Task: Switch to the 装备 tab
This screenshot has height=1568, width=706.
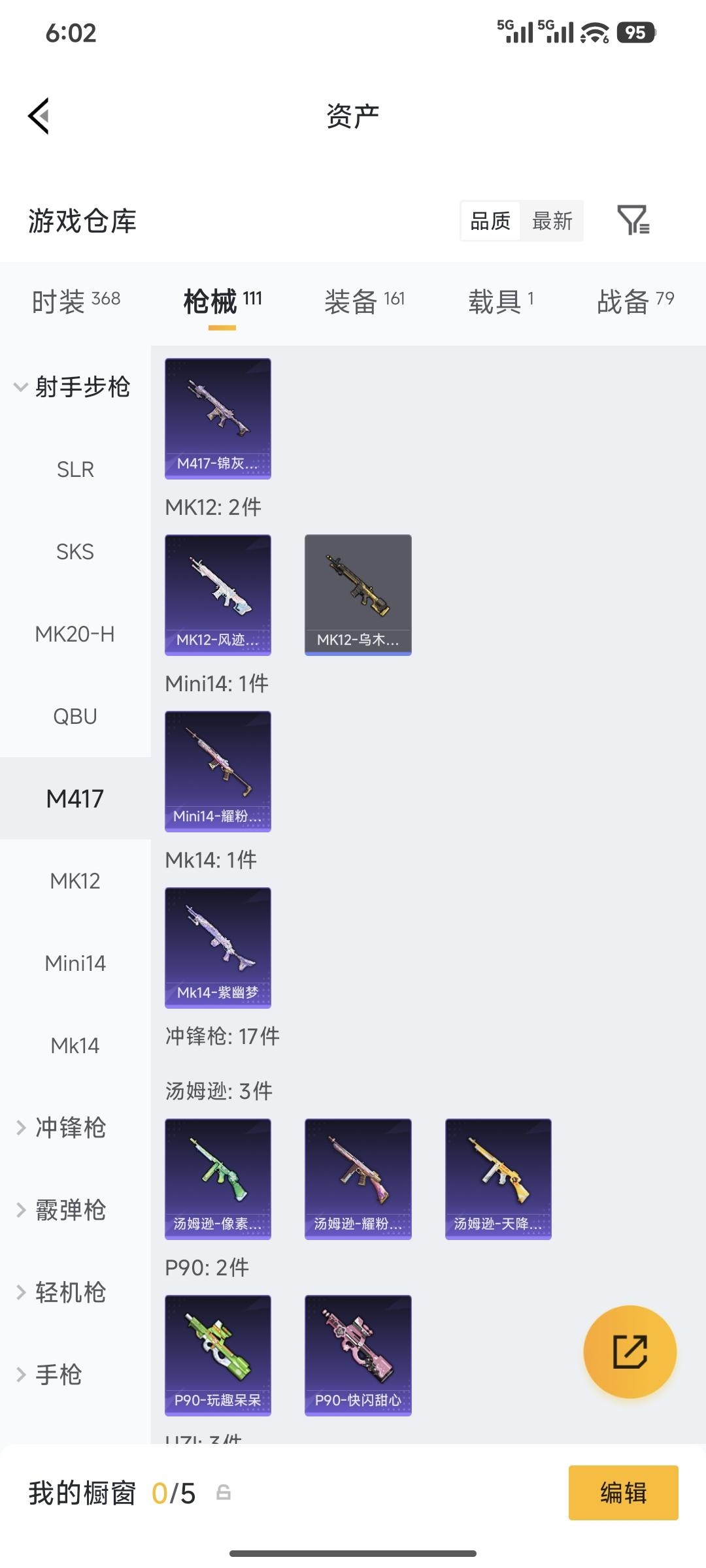Action: point(364,301)
